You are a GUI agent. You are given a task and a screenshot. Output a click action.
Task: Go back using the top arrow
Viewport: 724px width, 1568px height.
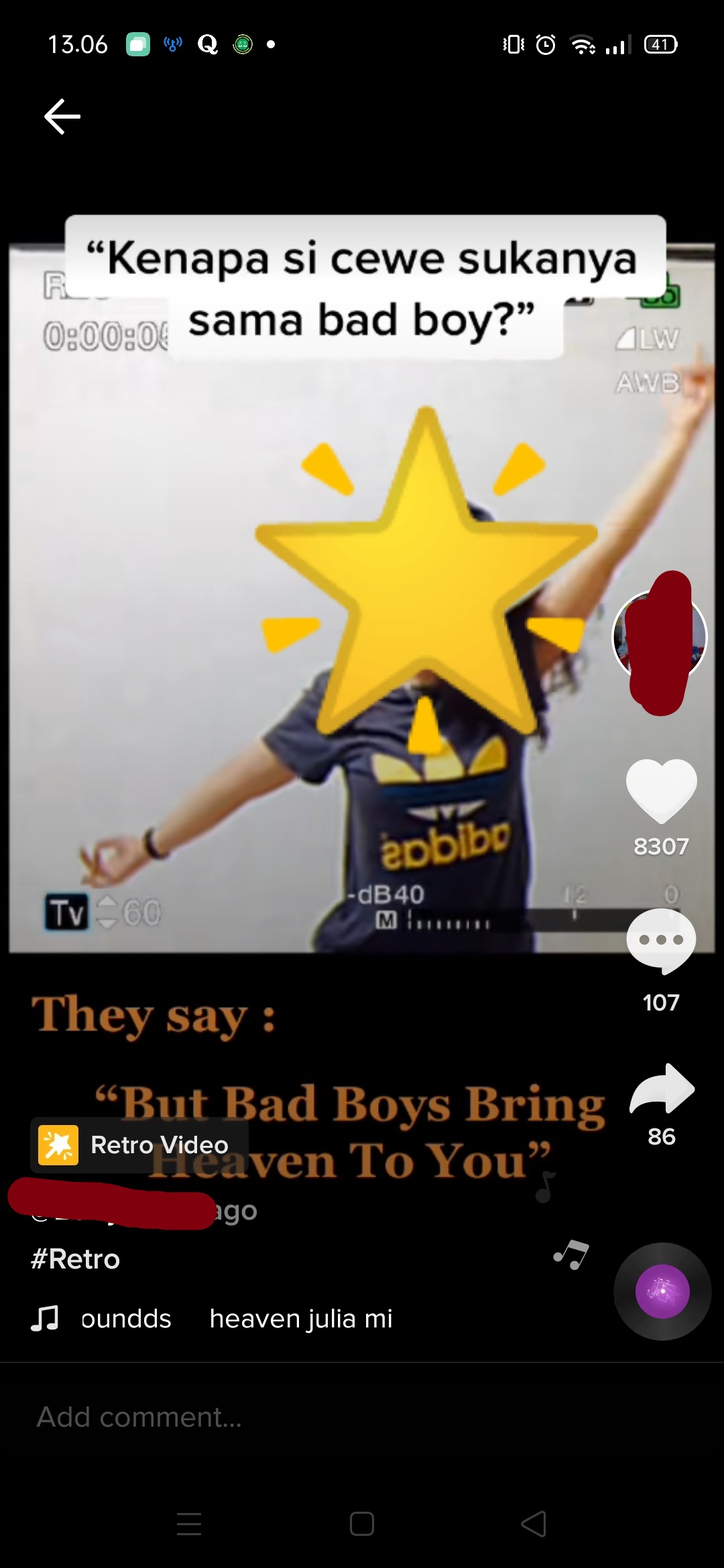click(x=62, y=117)
